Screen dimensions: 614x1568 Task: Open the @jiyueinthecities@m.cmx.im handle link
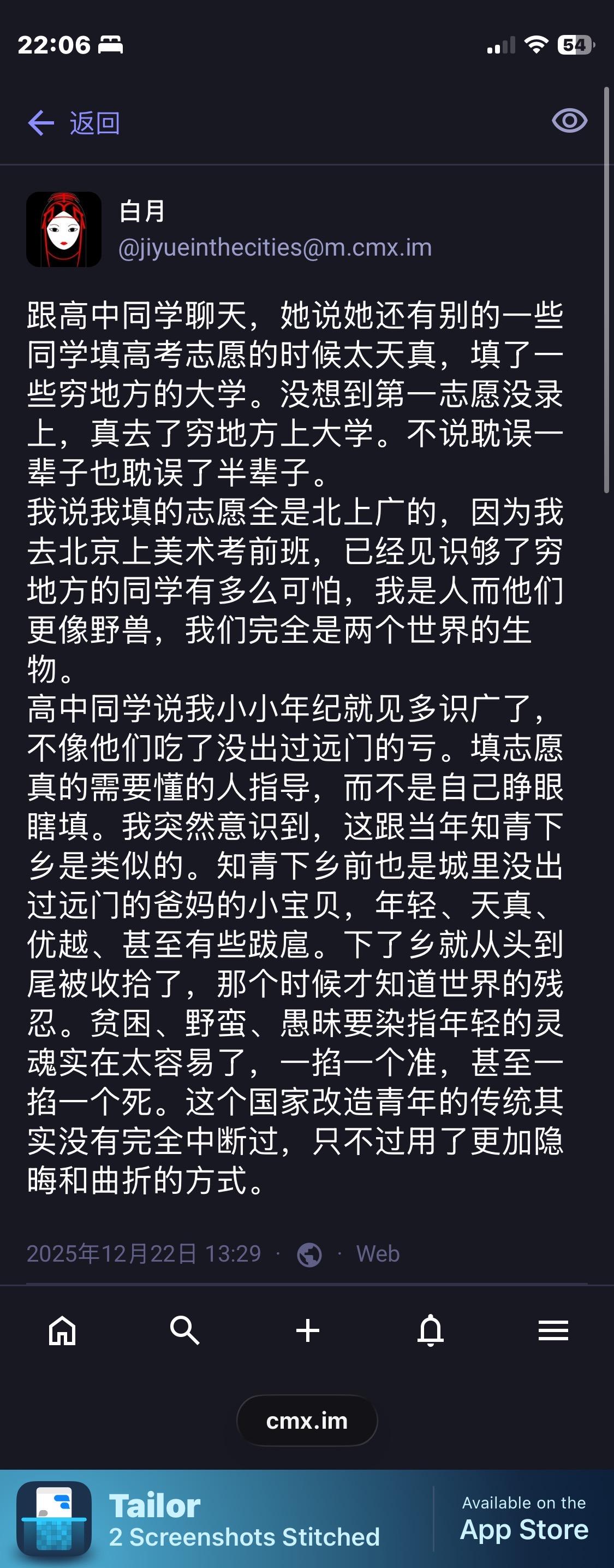[275, 248]
